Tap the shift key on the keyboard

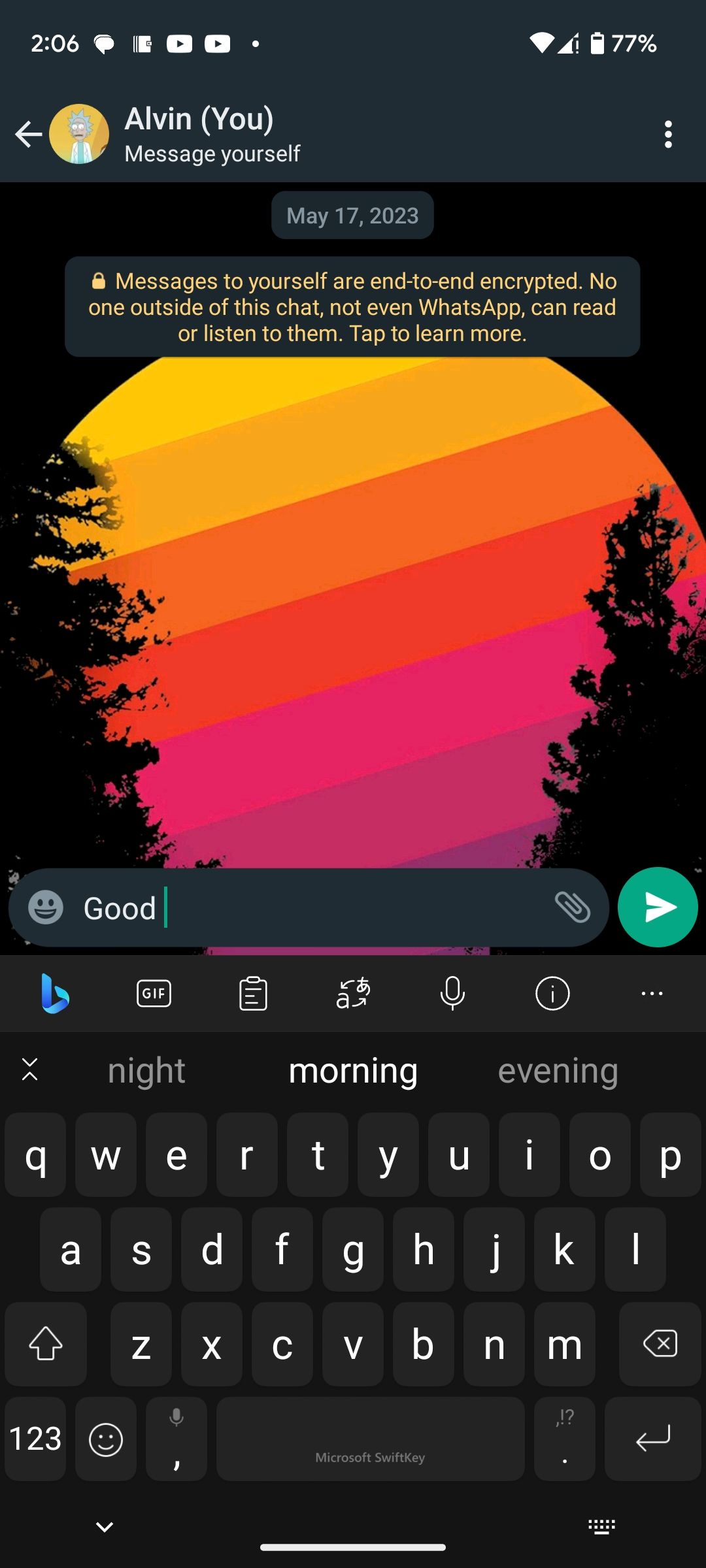(x=45, y=1344)
